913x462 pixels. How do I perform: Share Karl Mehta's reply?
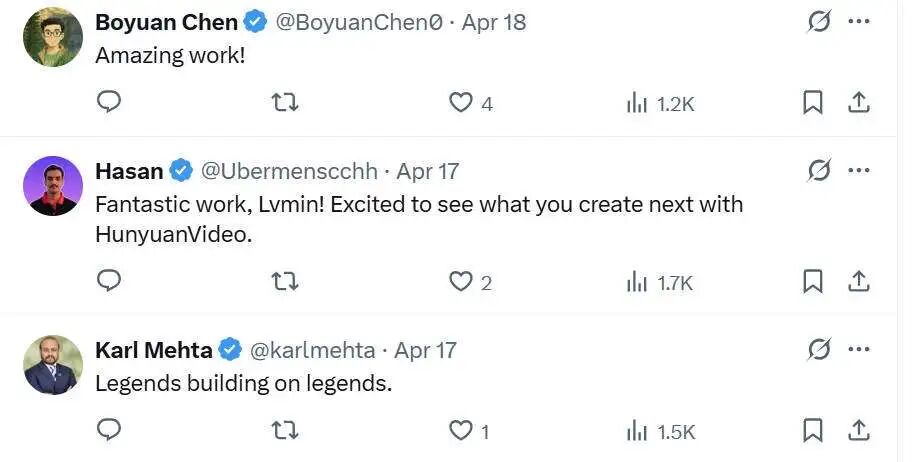coord(858,431)
